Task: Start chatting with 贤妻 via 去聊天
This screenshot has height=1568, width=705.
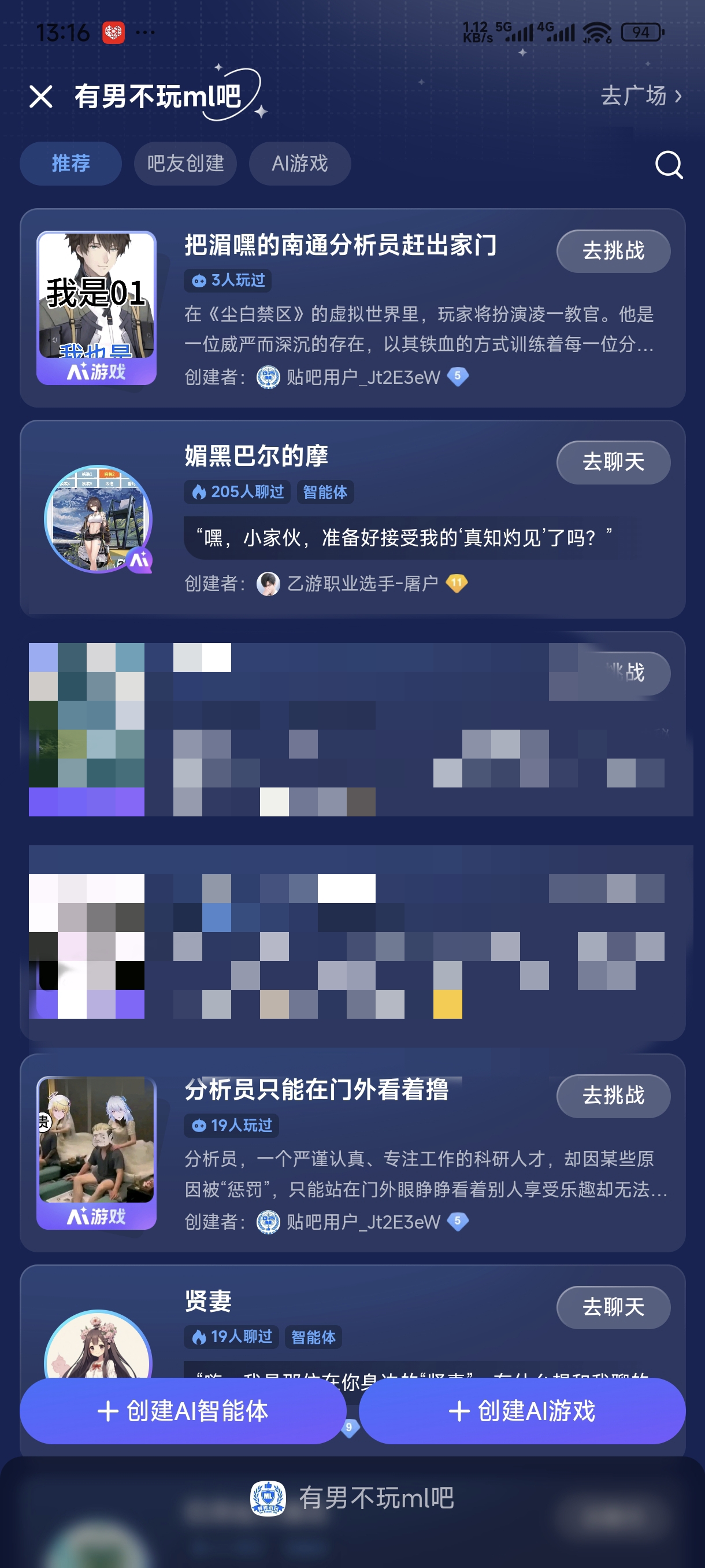Action: point(613,1307)
